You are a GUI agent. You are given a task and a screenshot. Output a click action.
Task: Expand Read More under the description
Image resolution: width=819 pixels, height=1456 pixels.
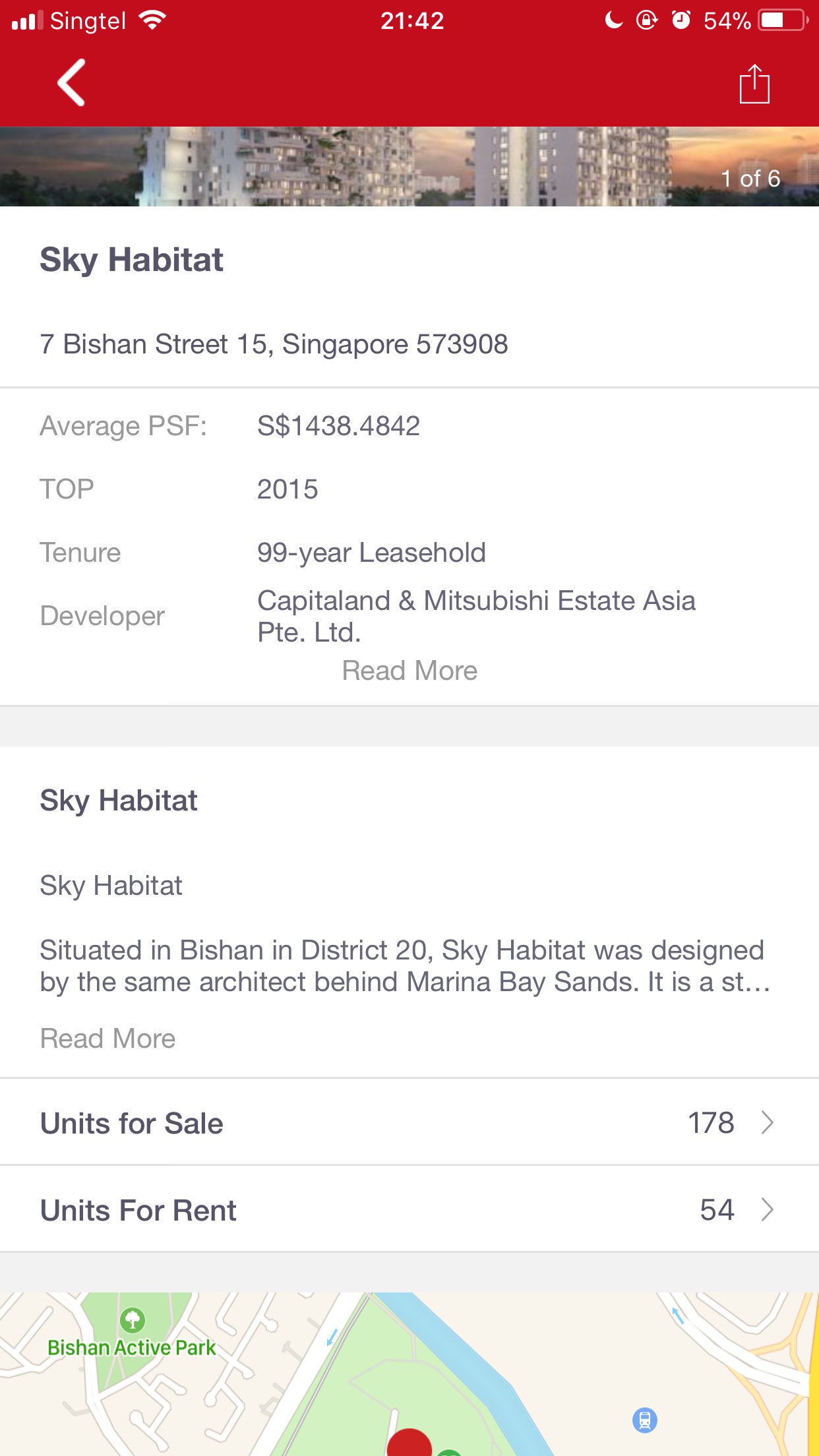pos(107,1039)
